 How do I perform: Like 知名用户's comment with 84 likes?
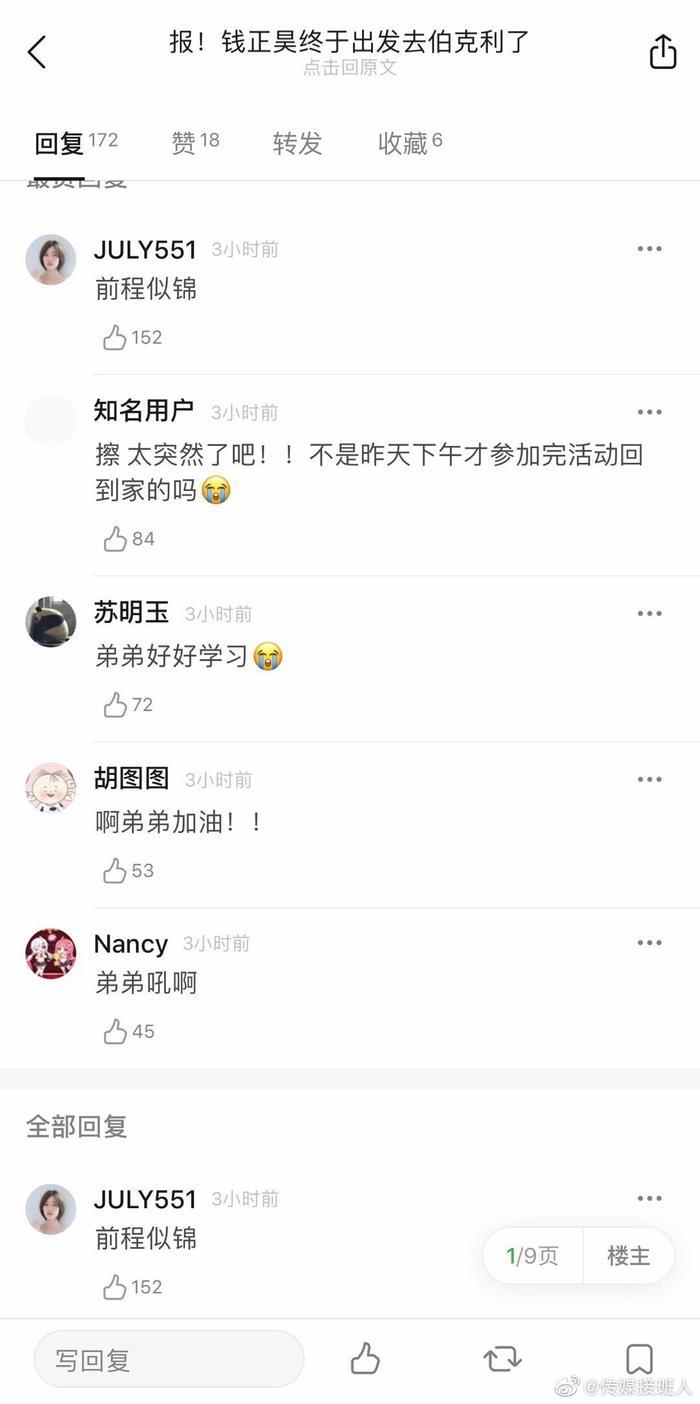115,539
